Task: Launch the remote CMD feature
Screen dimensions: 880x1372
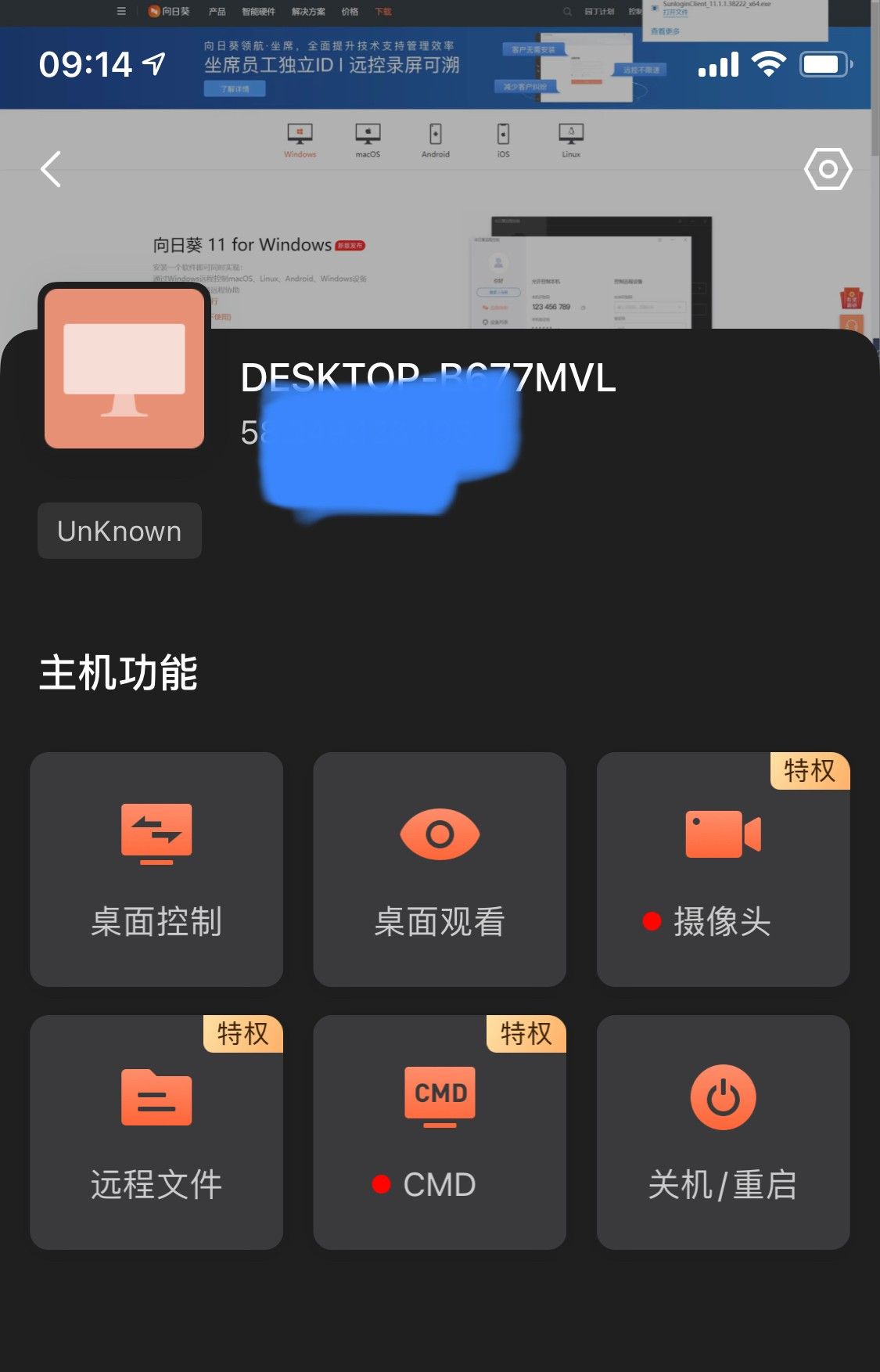Action: click(x=440, y=1133)
